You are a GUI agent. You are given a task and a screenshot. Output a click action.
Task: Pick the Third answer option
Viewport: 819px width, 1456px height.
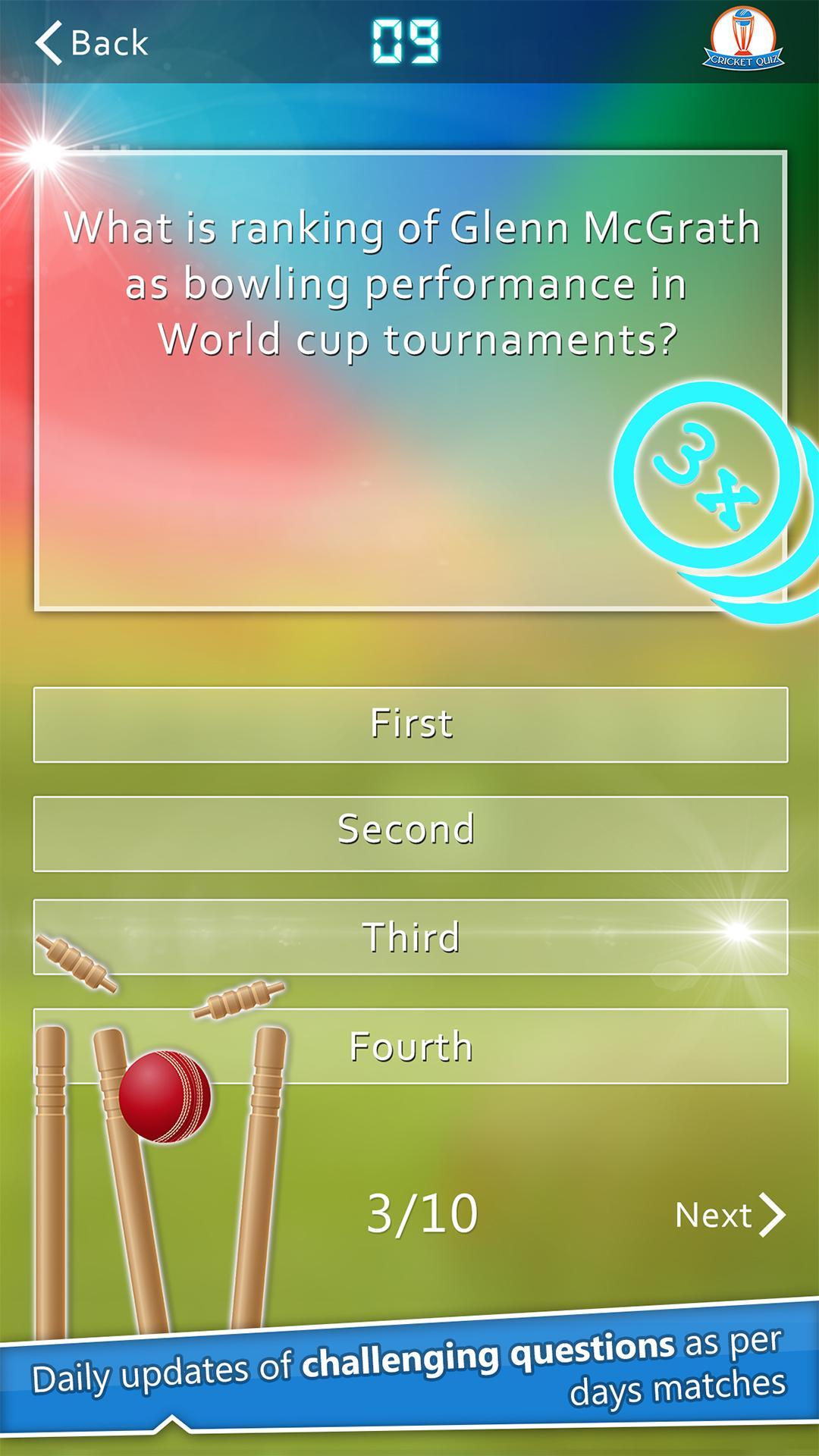[x=410, y=937]
